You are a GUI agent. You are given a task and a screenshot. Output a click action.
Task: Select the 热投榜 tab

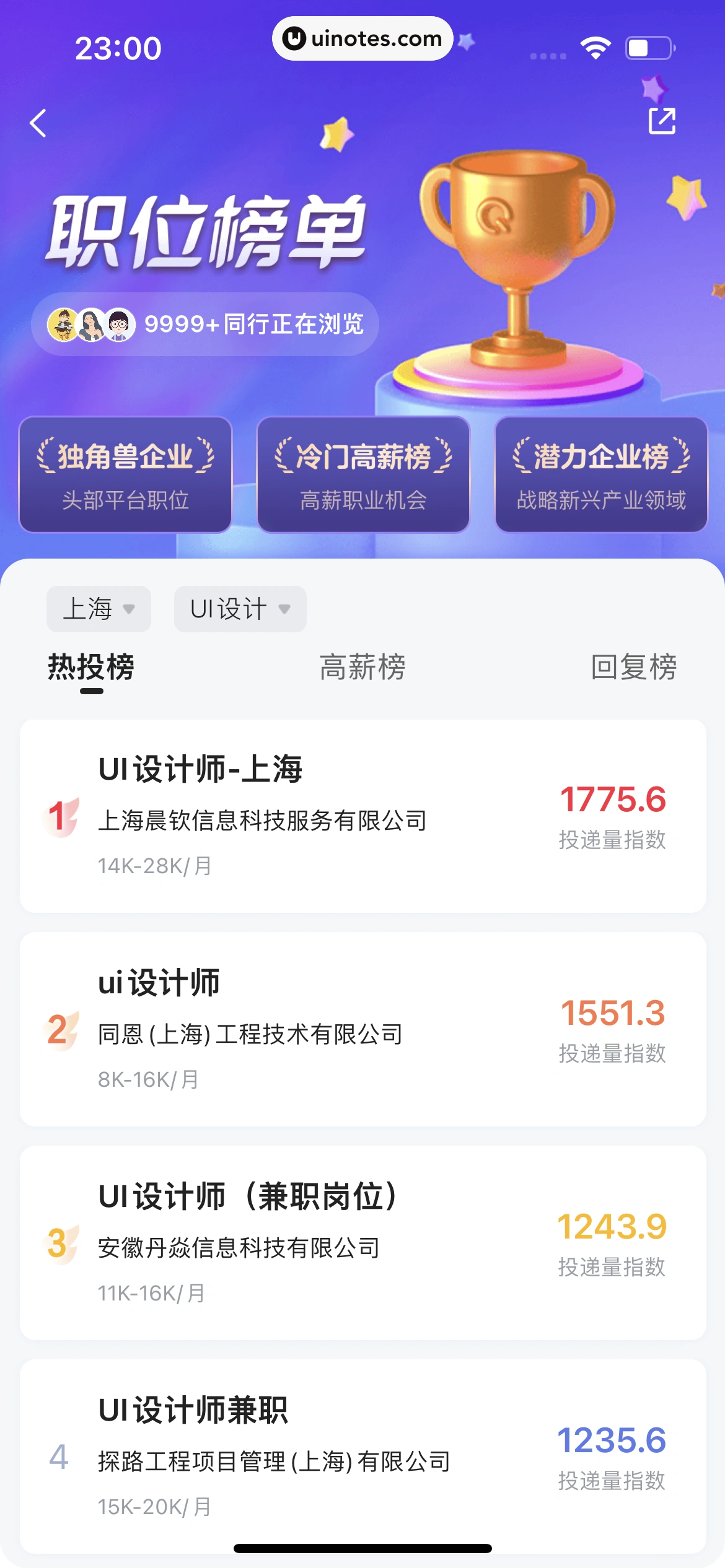tap(91, 668)
